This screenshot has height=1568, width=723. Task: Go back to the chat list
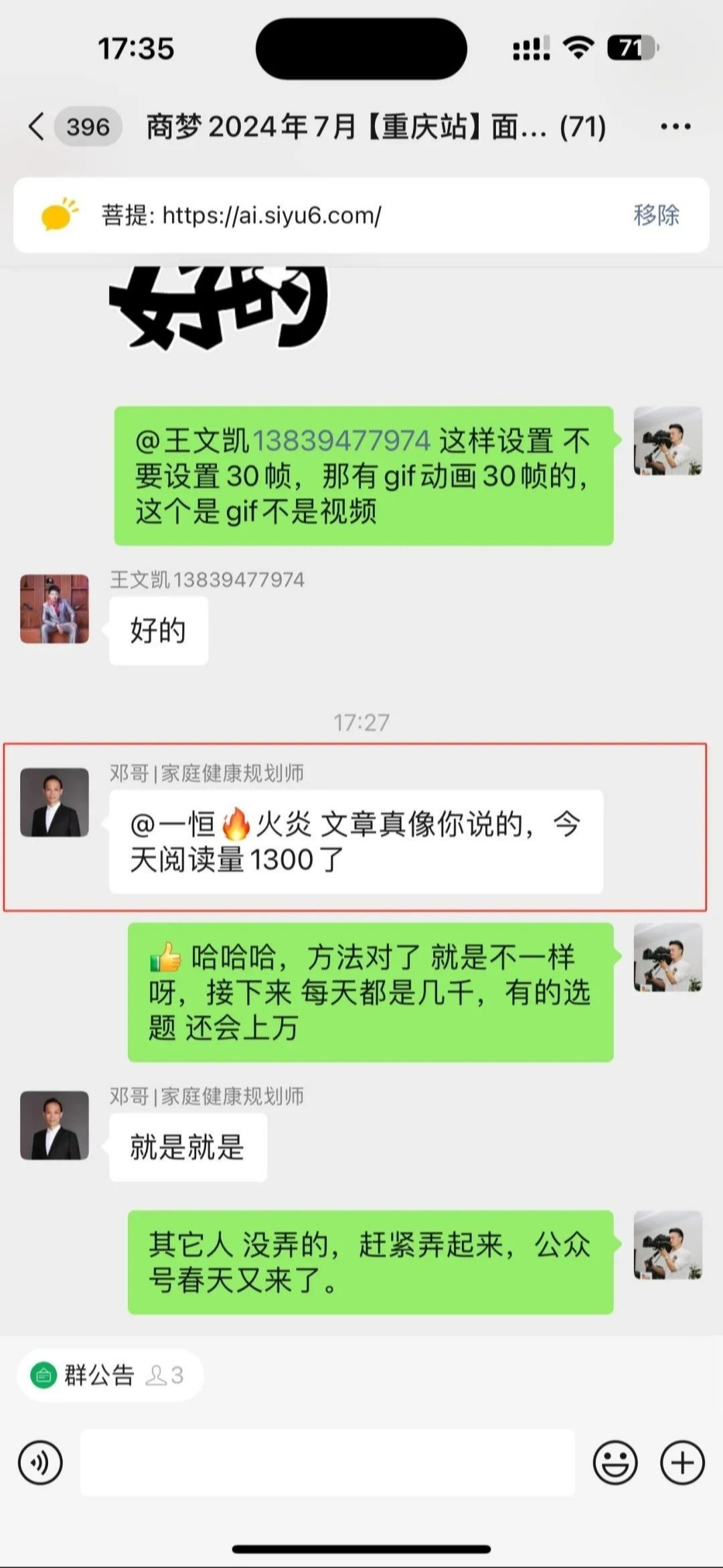click(37, 127)
